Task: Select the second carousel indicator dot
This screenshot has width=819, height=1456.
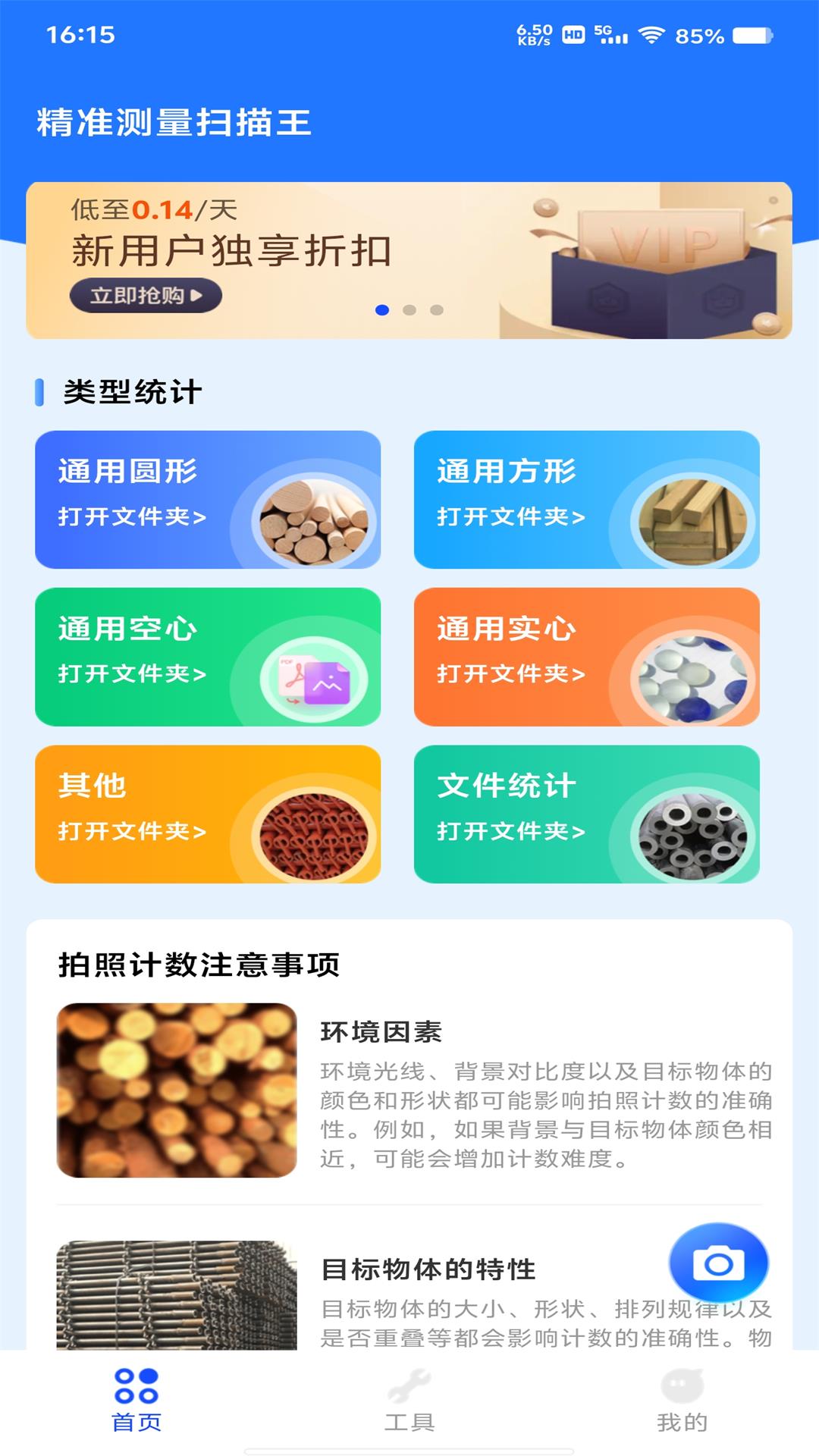Action: tap(409, 308)
